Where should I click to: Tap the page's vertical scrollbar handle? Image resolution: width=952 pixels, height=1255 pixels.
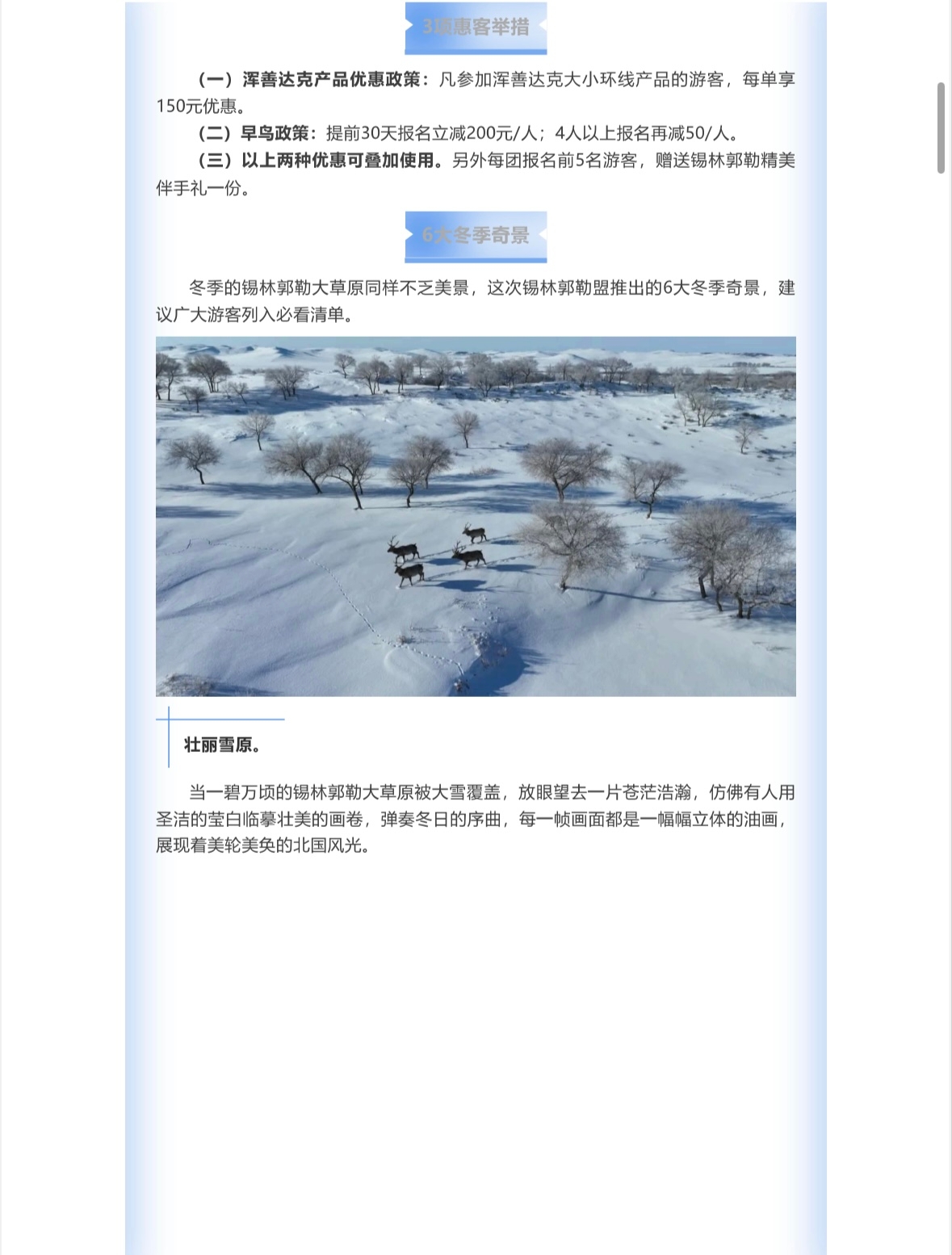[x=941, y=128]
